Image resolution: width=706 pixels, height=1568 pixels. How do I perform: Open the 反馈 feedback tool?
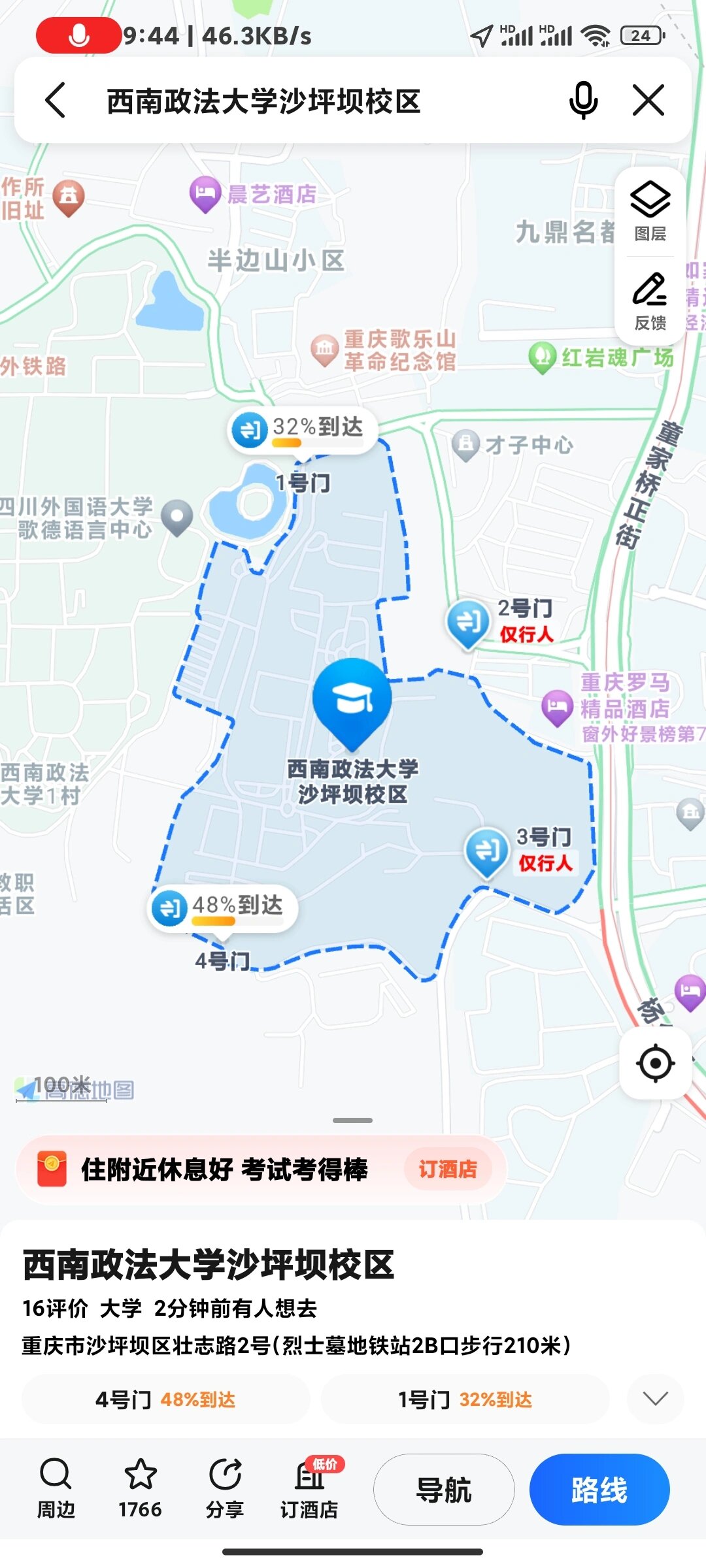coord(650,301)
